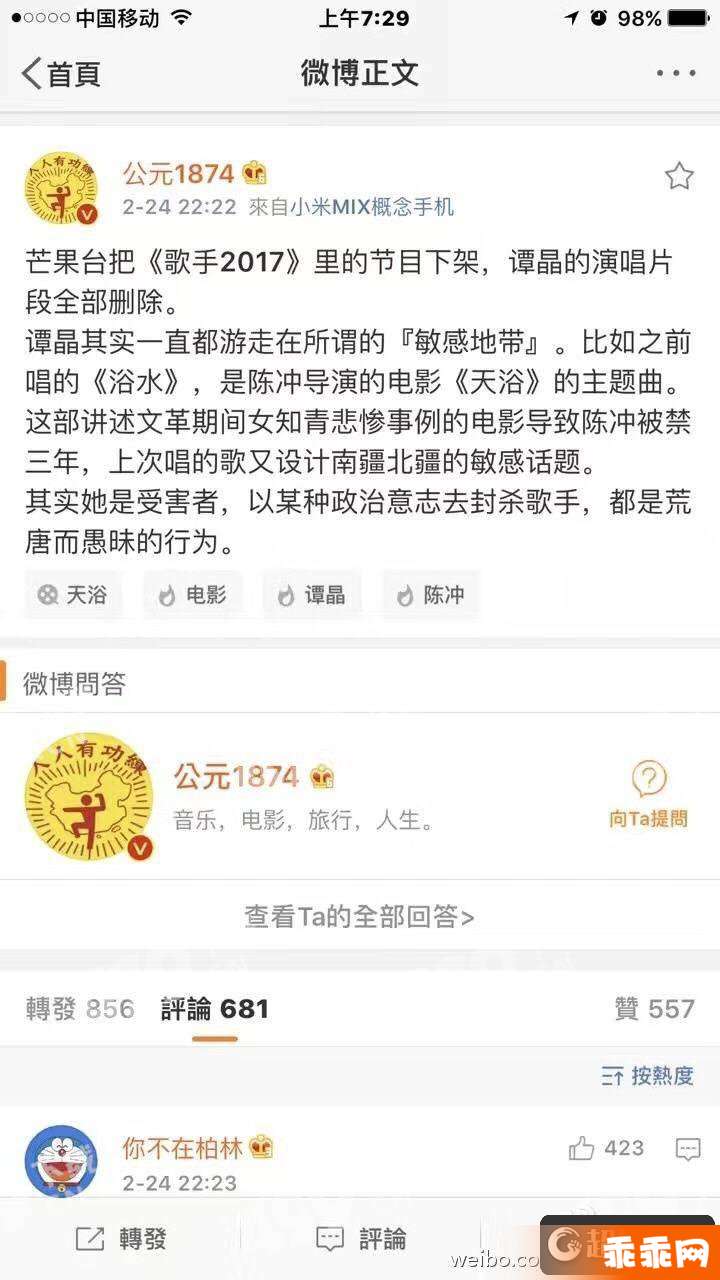Viewport: 720px width, 1280px height.
Task: Switch to the 轉發 856 tab
Action: click(80, 1009)
